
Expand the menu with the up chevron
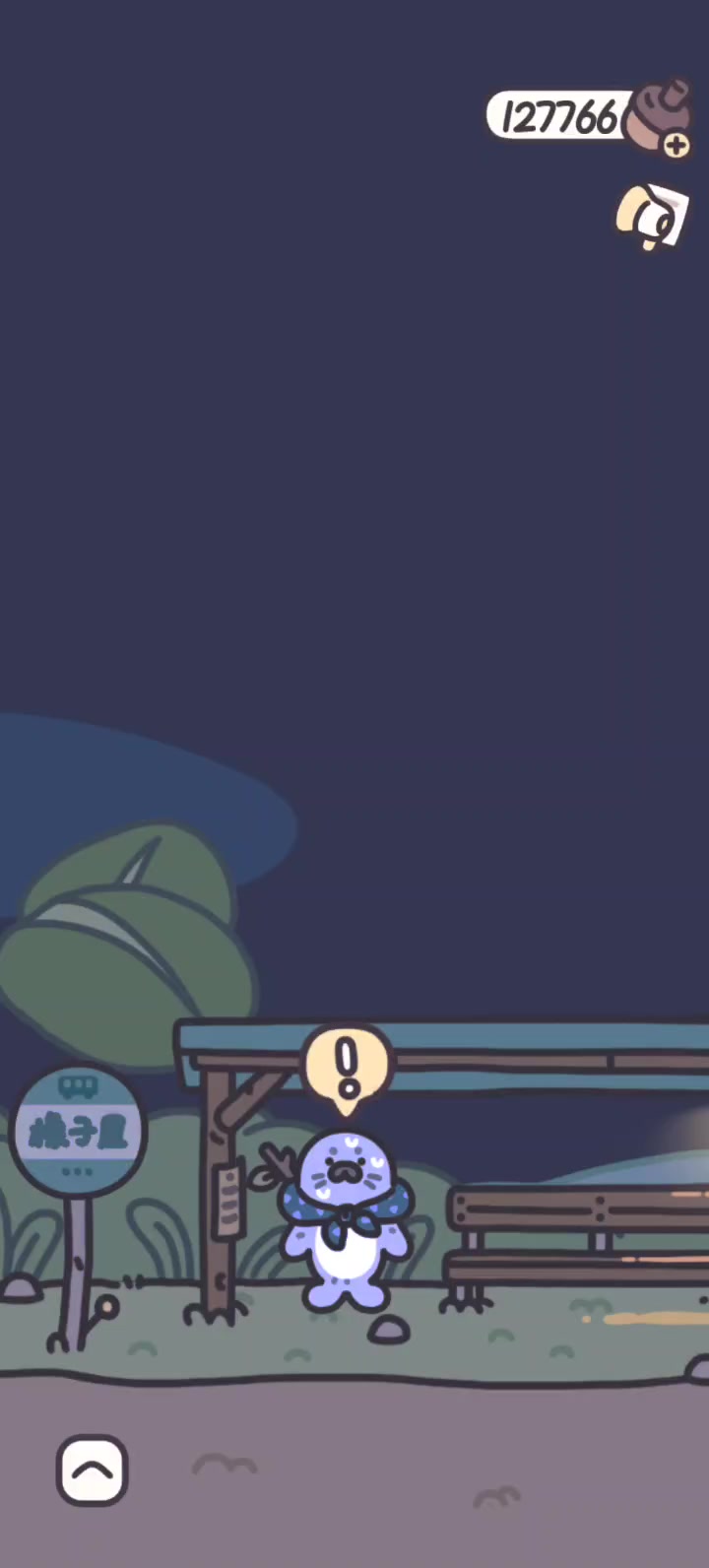tap(92, 1470)
